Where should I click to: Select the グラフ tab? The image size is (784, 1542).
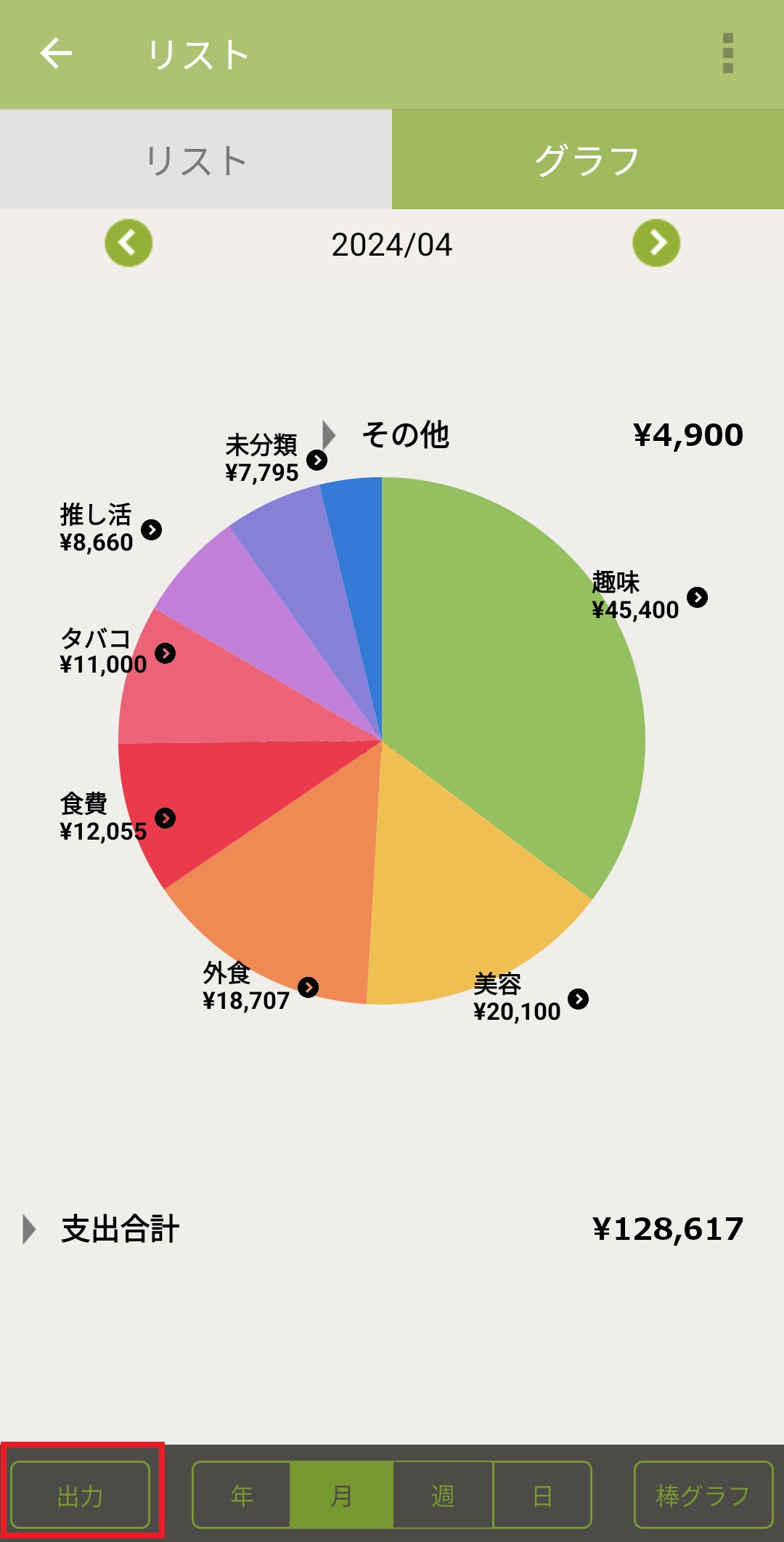tap(588, 160)
